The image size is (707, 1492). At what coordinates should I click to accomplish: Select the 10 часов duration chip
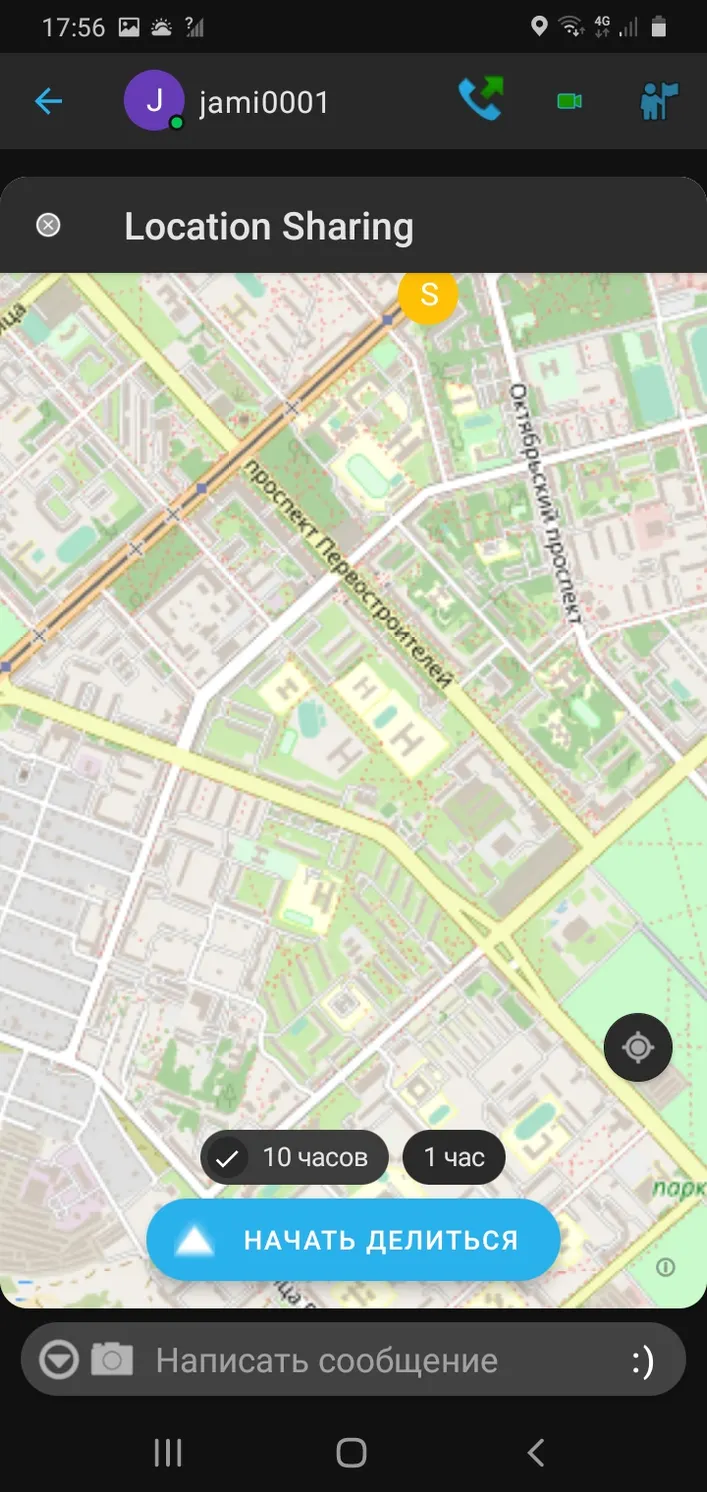294,1157
